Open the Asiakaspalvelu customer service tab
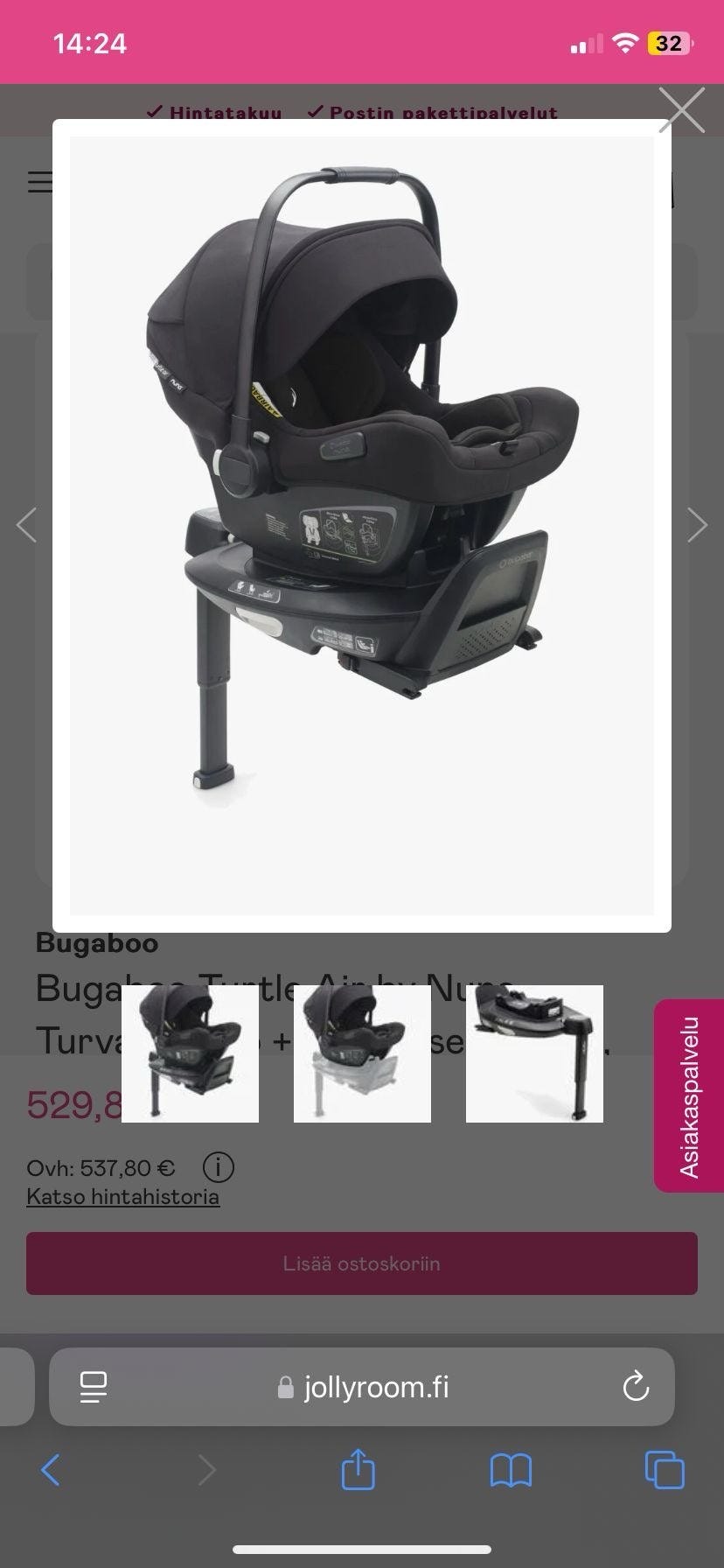Viewport: 724px width, 1568px height. pyautogui.click(x=689, y=1095)
